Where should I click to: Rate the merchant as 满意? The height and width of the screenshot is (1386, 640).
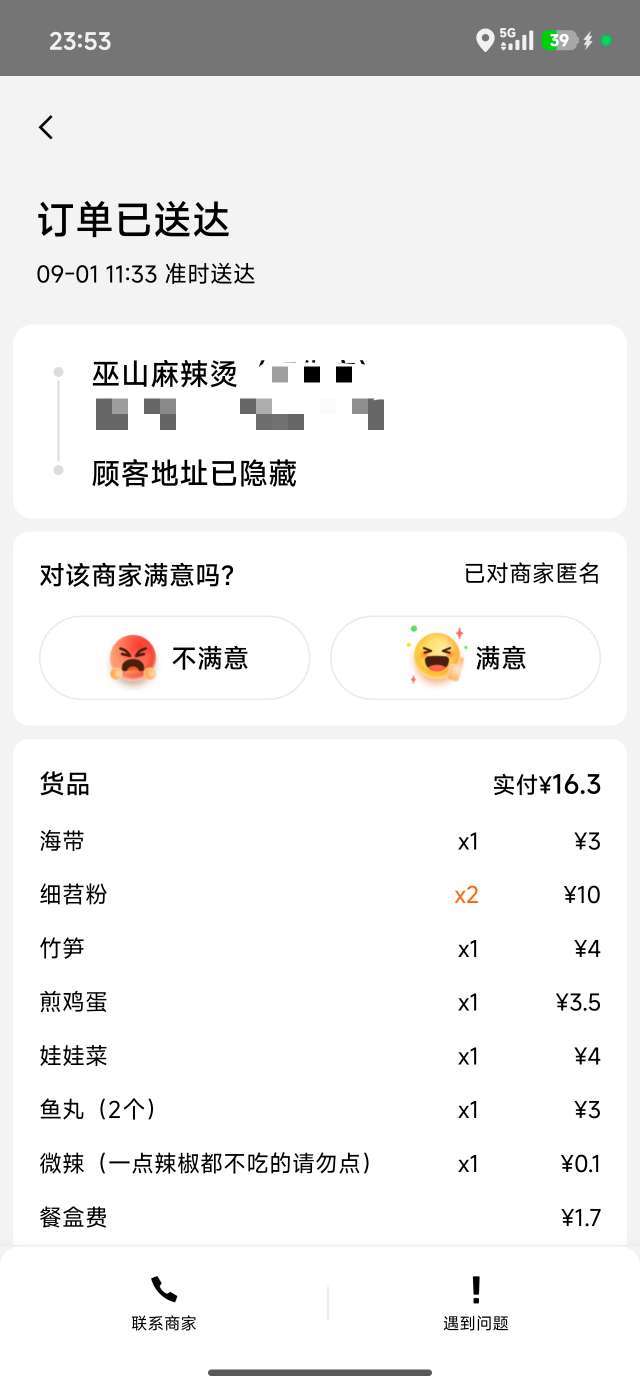coord(465,658)
